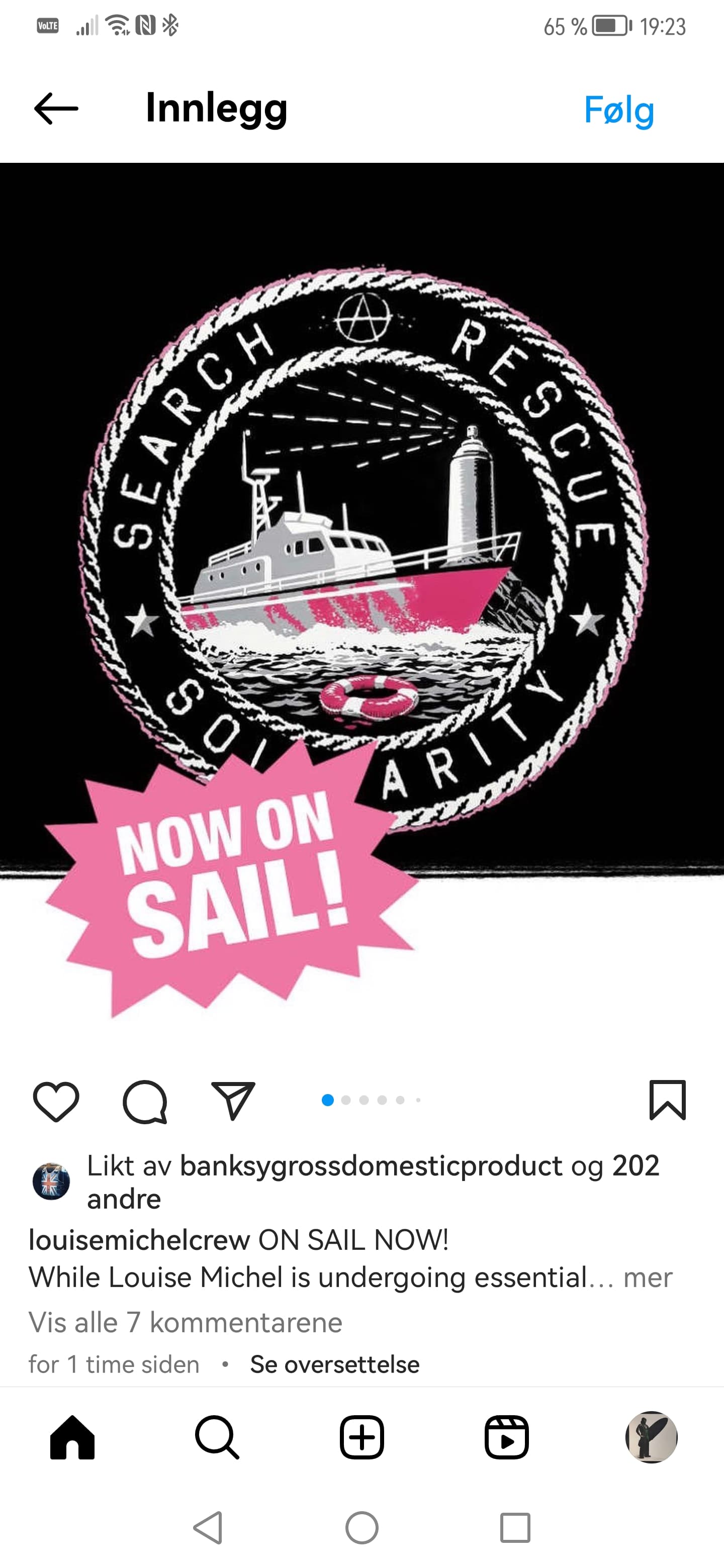
Task: Bookmark this post
Action: click(667, 1100)
